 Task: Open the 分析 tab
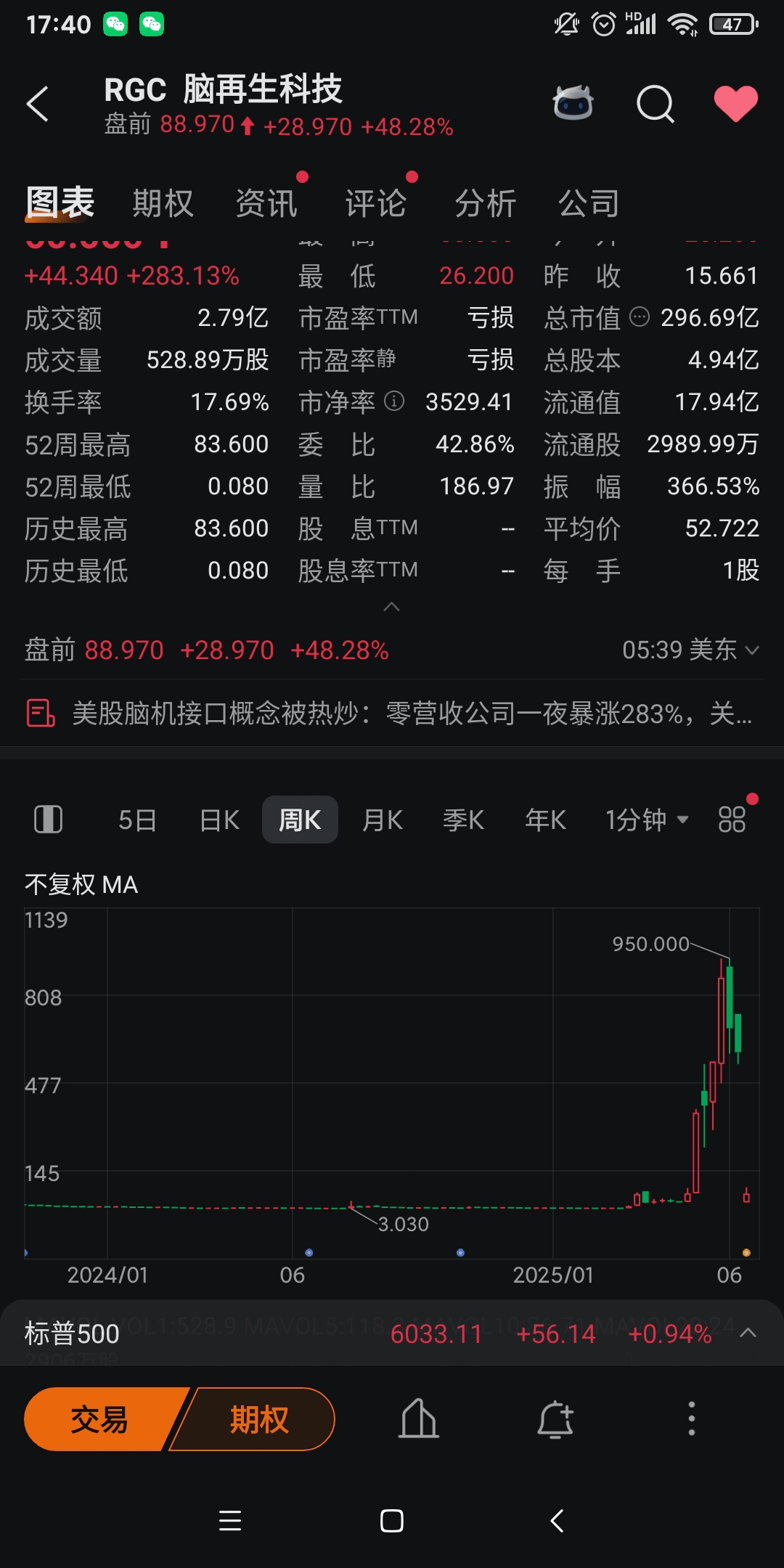tap(486, 203)
